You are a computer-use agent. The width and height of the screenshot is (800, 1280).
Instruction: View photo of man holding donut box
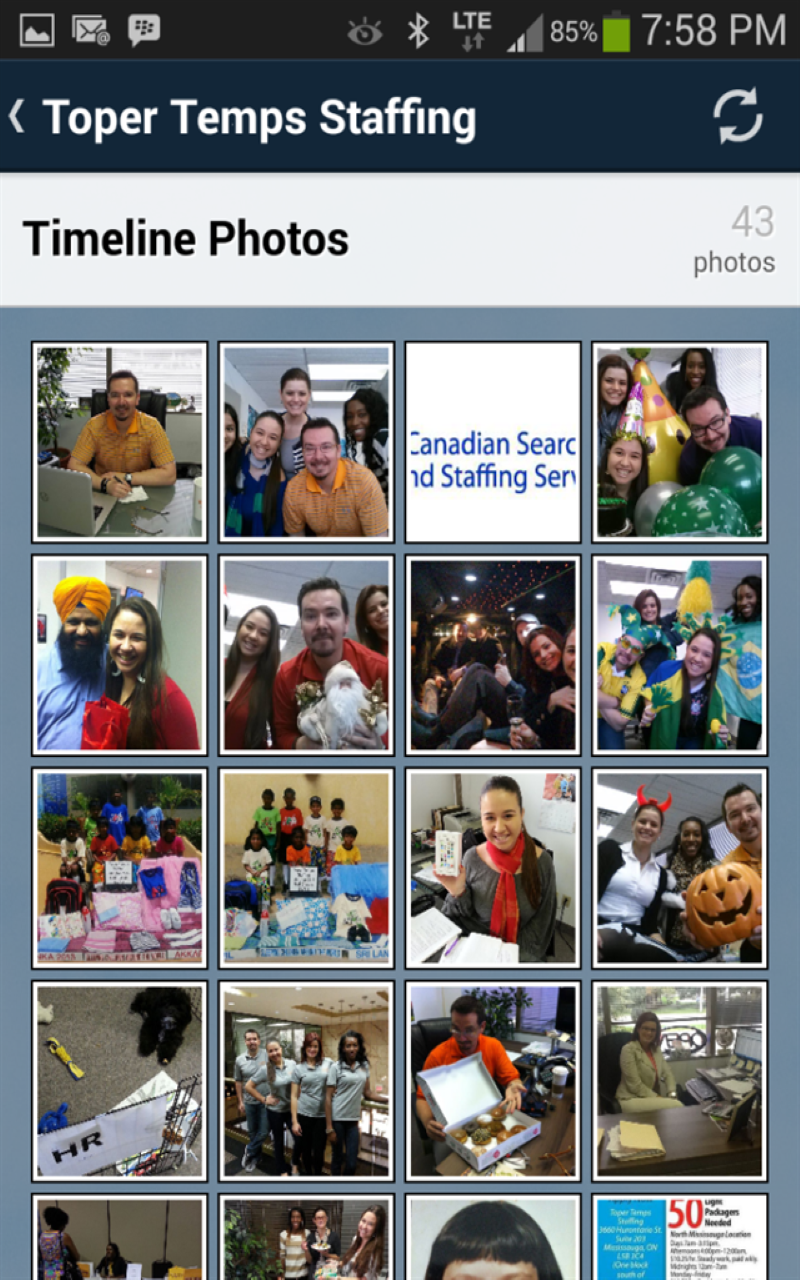point(493,1080)
